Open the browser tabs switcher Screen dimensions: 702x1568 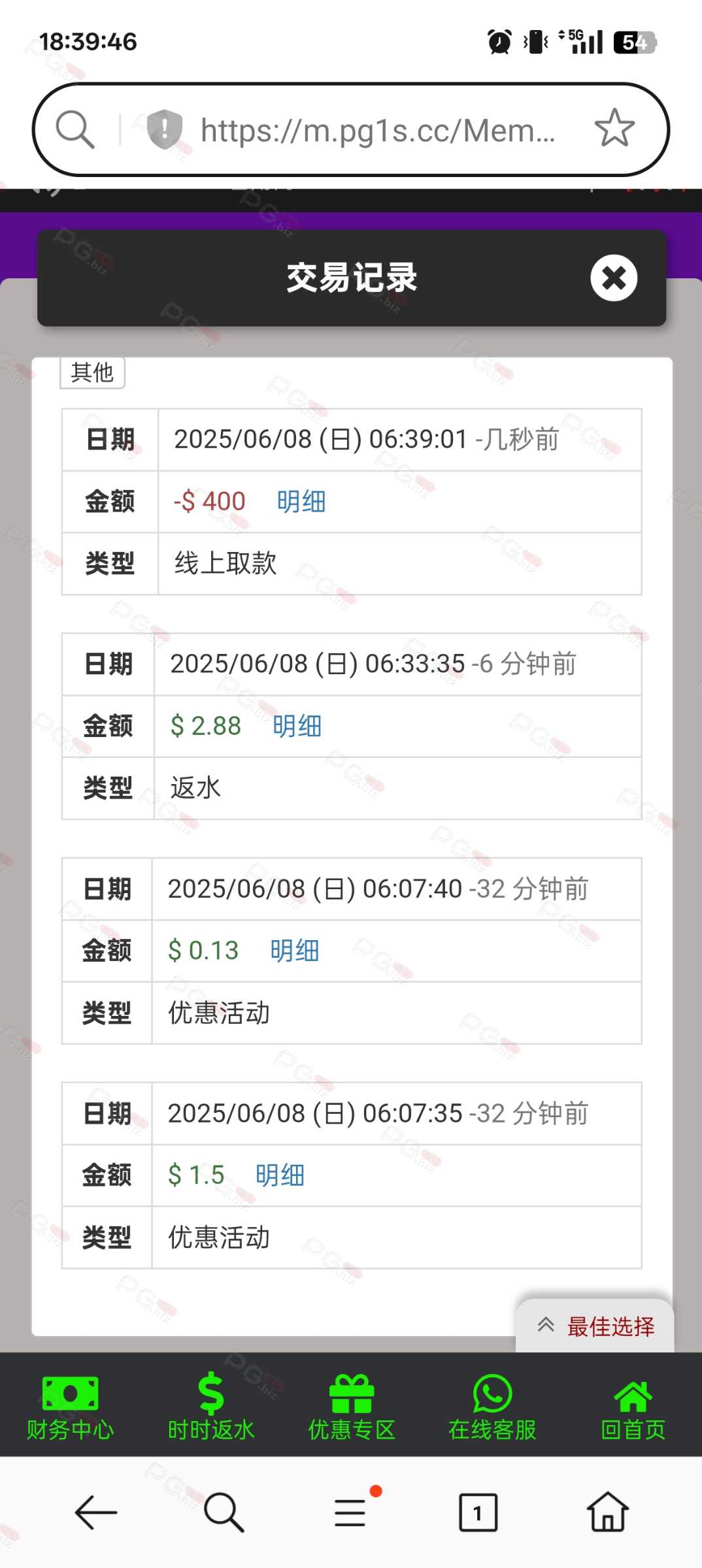[478, 1512]
